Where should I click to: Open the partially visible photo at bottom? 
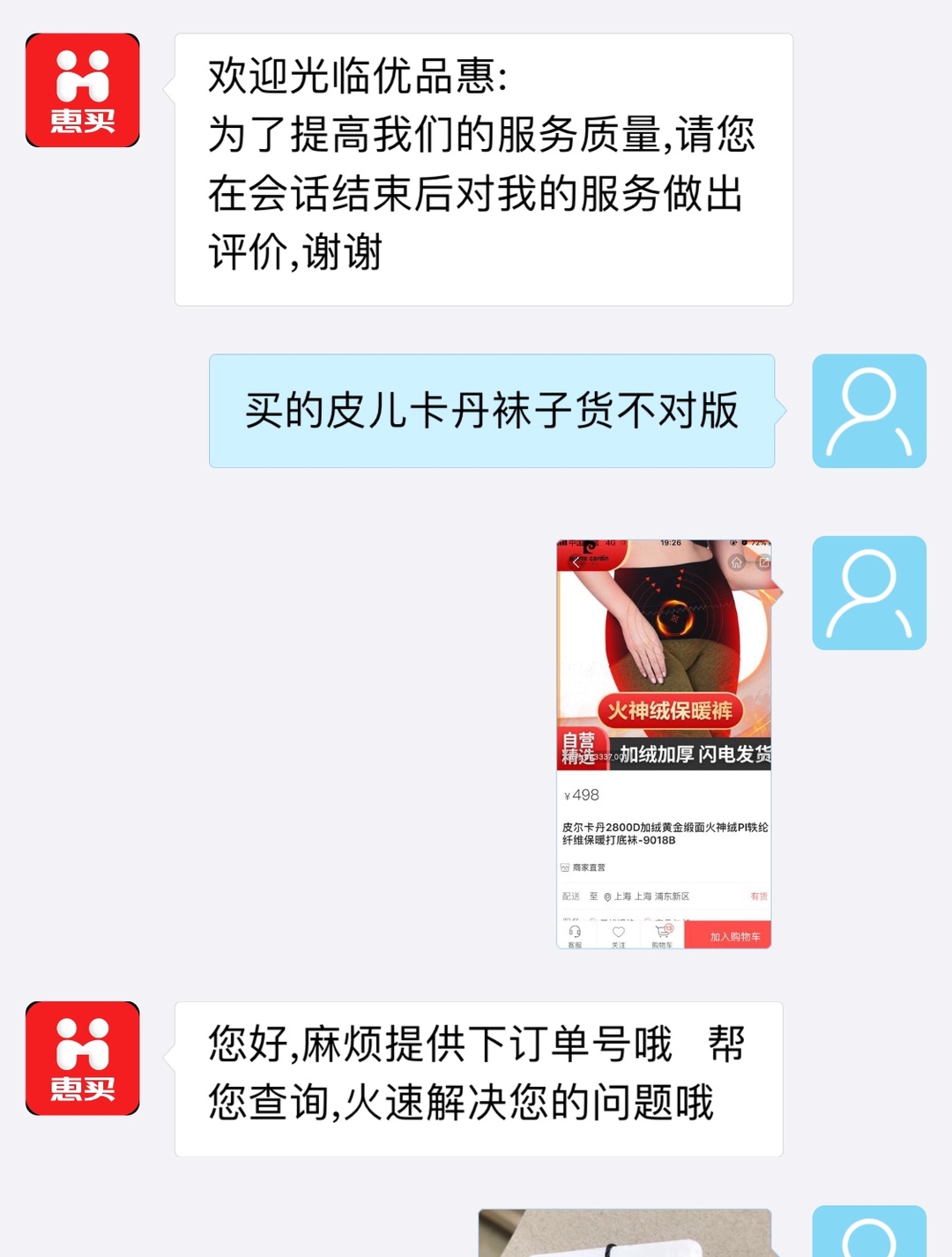[624, 1233]
